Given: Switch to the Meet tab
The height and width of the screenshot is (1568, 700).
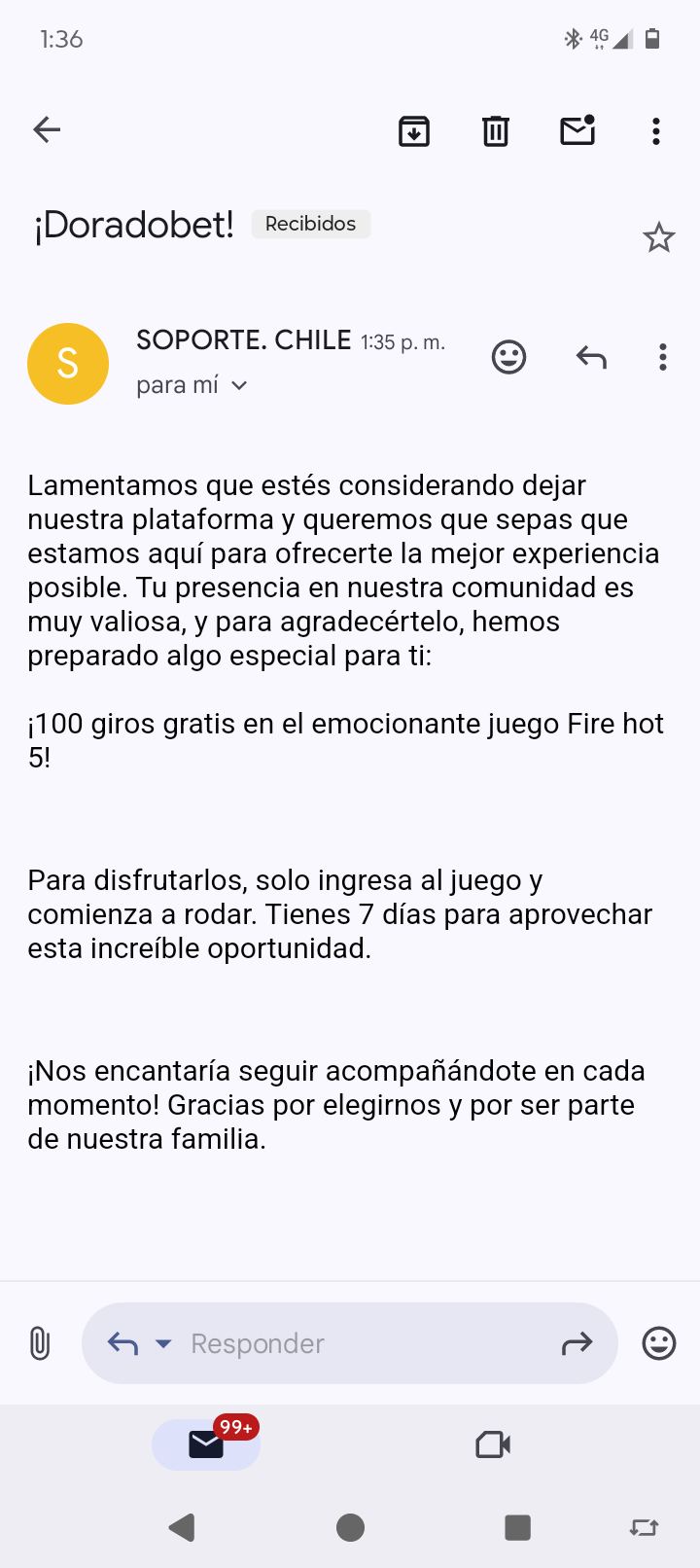Looking at the screenshot, I should click(493, 1443).
